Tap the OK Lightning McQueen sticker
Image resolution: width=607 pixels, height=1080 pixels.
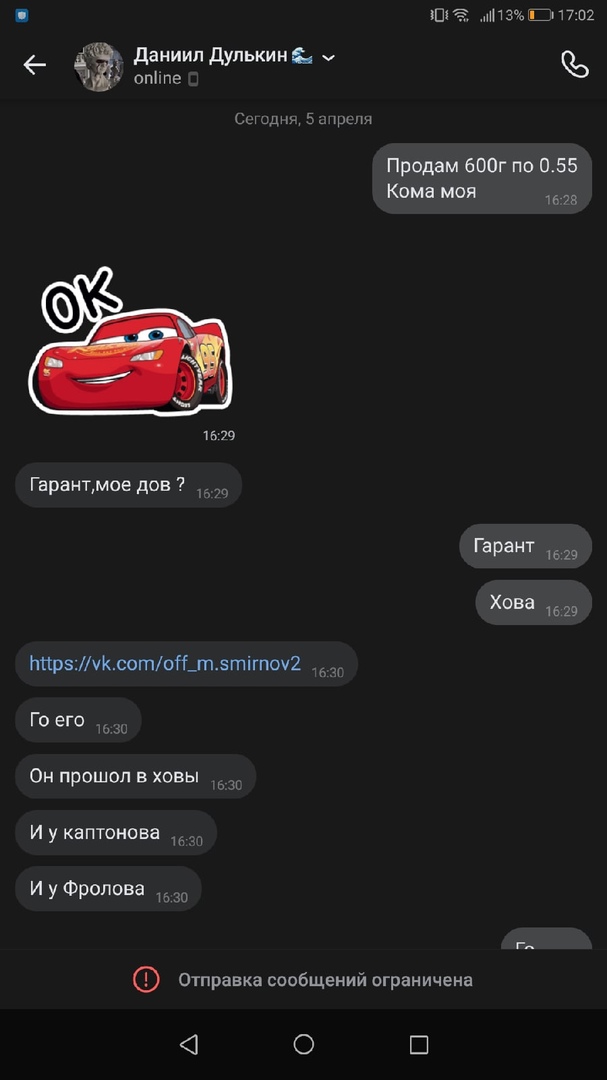130,343
